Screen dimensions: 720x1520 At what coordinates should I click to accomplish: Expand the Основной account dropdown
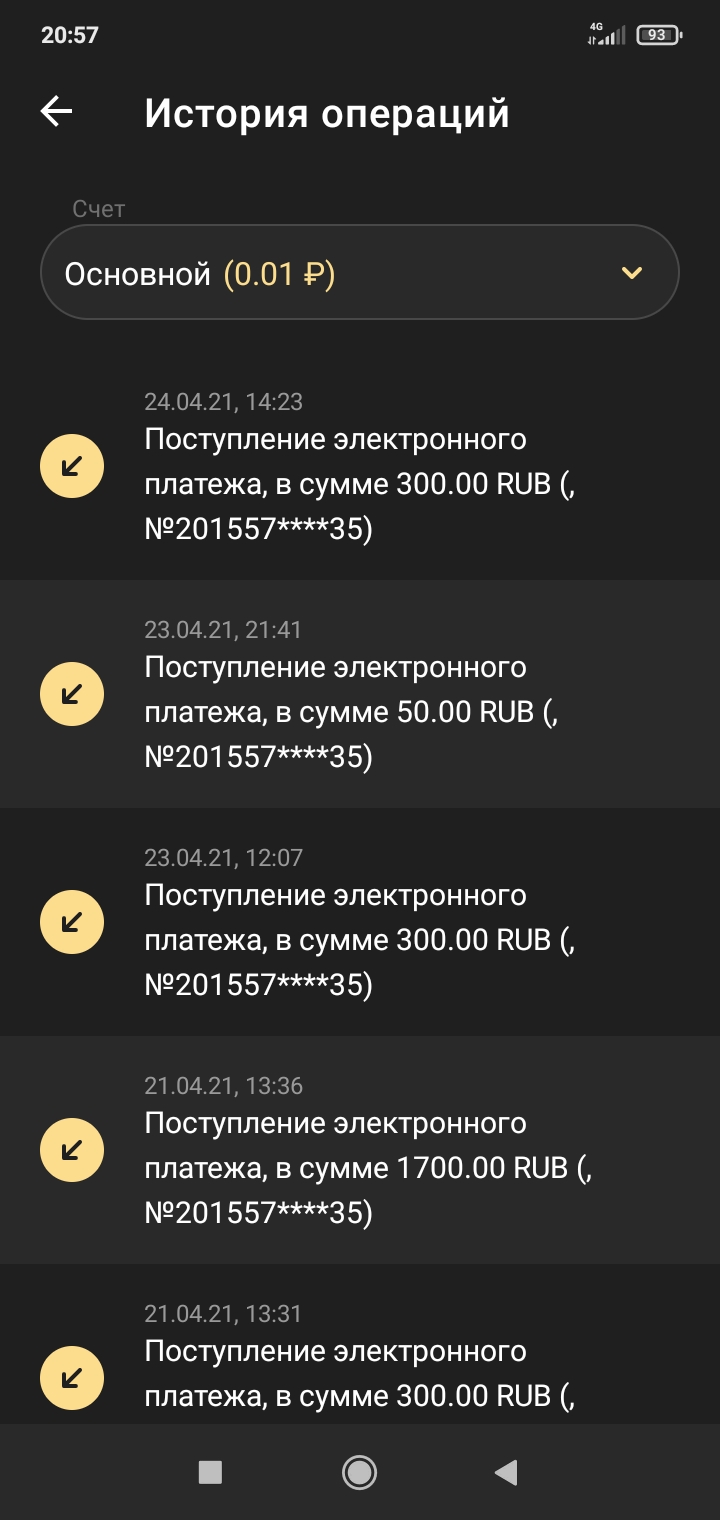coord(360,273)
